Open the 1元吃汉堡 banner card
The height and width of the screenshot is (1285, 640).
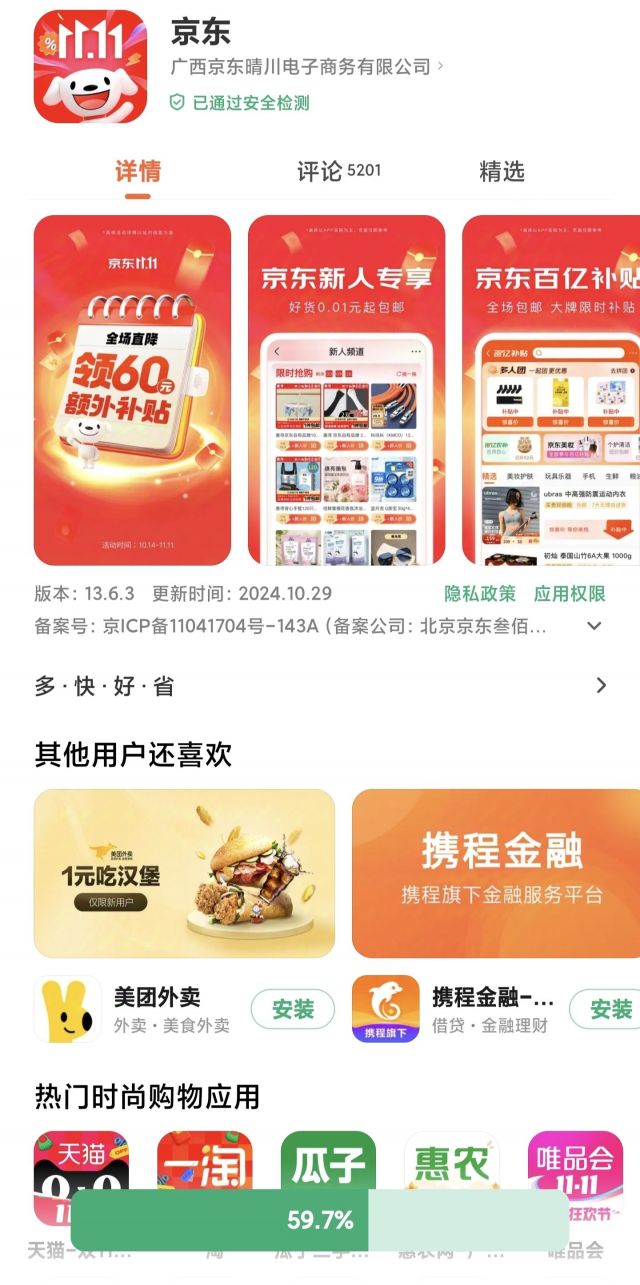184,873
